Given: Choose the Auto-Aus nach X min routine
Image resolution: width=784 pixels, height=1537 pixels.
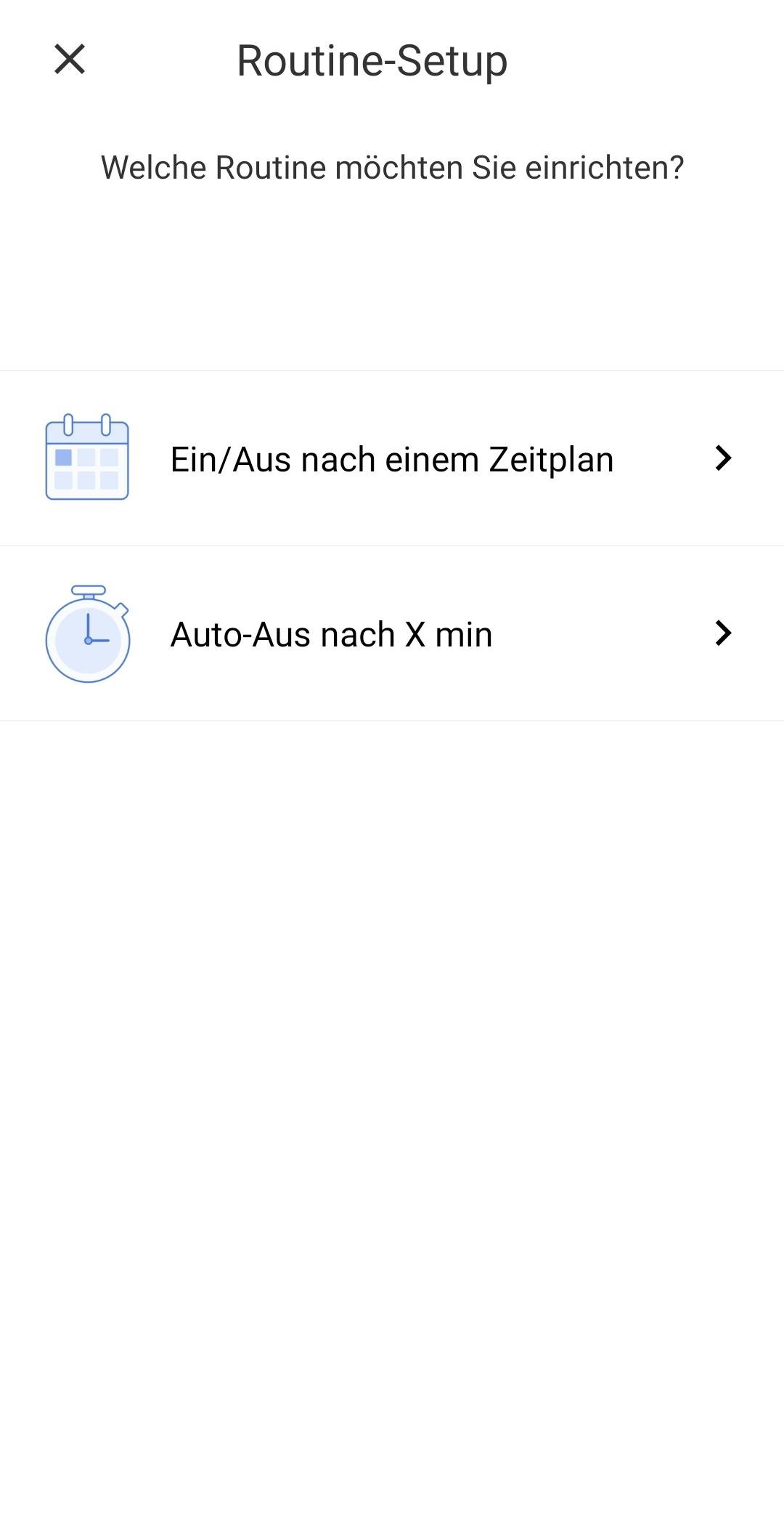Looking at the screenshot, I should [x=392, y=633].
